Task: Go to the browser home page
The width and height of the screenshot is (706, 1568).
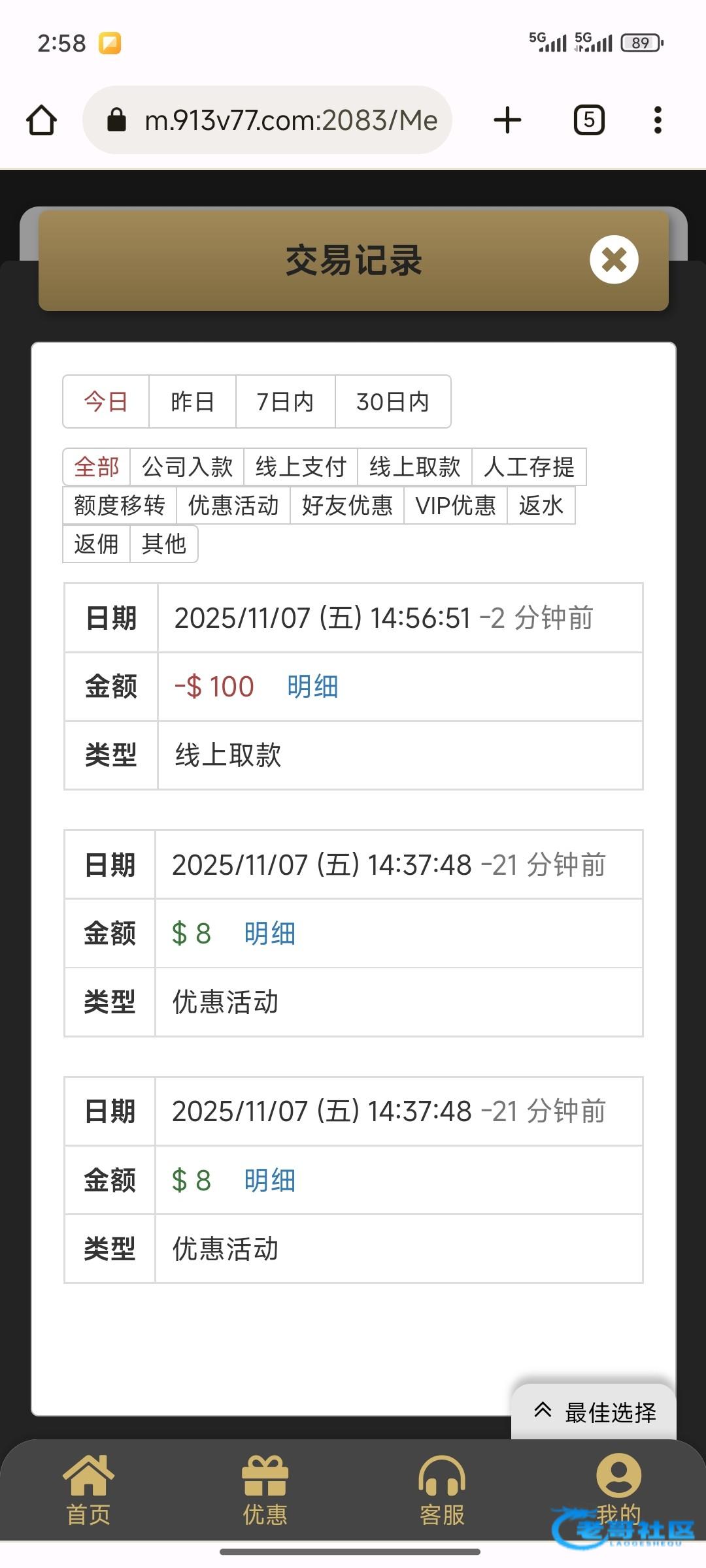Action: click(x=41, y=120)
